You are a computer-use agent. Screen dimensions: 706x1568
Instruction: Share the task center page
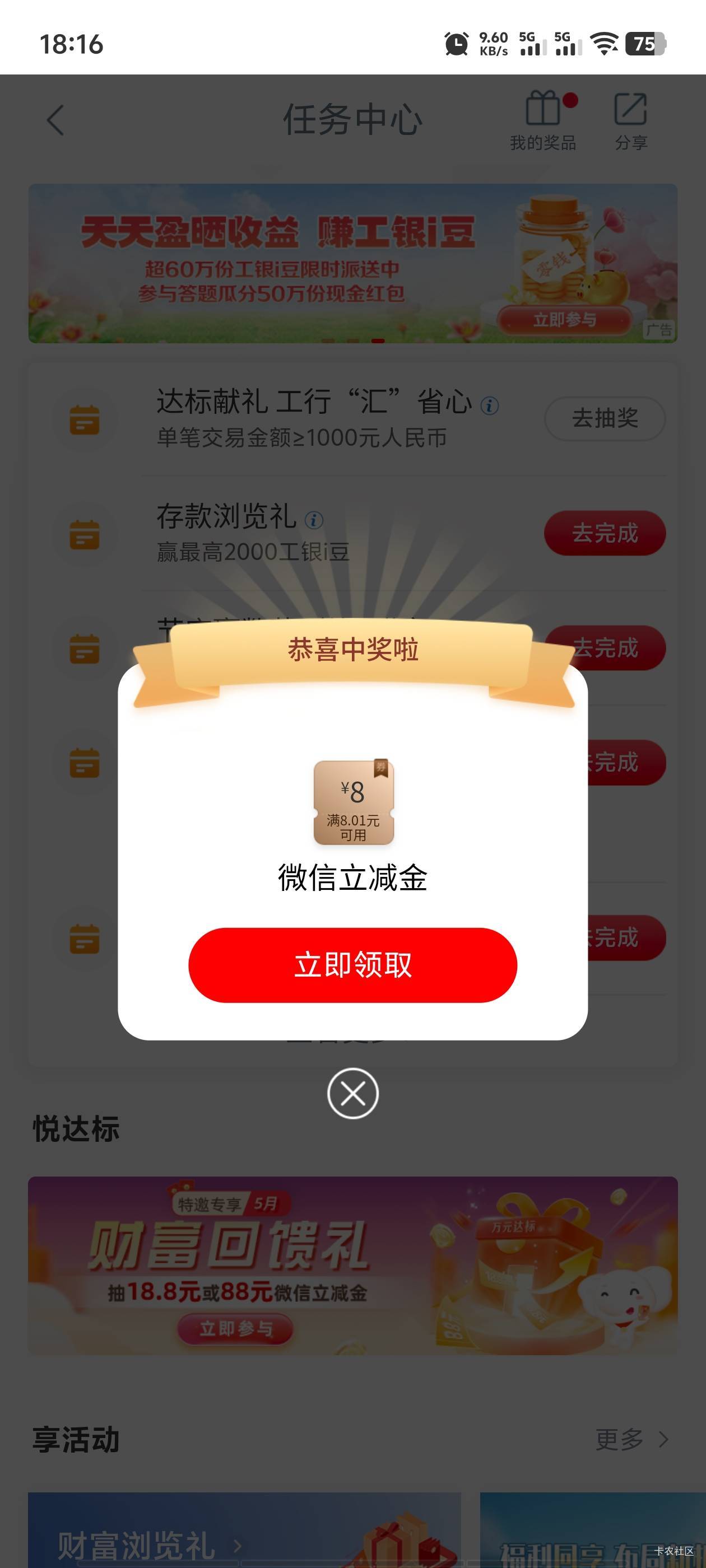630,120
